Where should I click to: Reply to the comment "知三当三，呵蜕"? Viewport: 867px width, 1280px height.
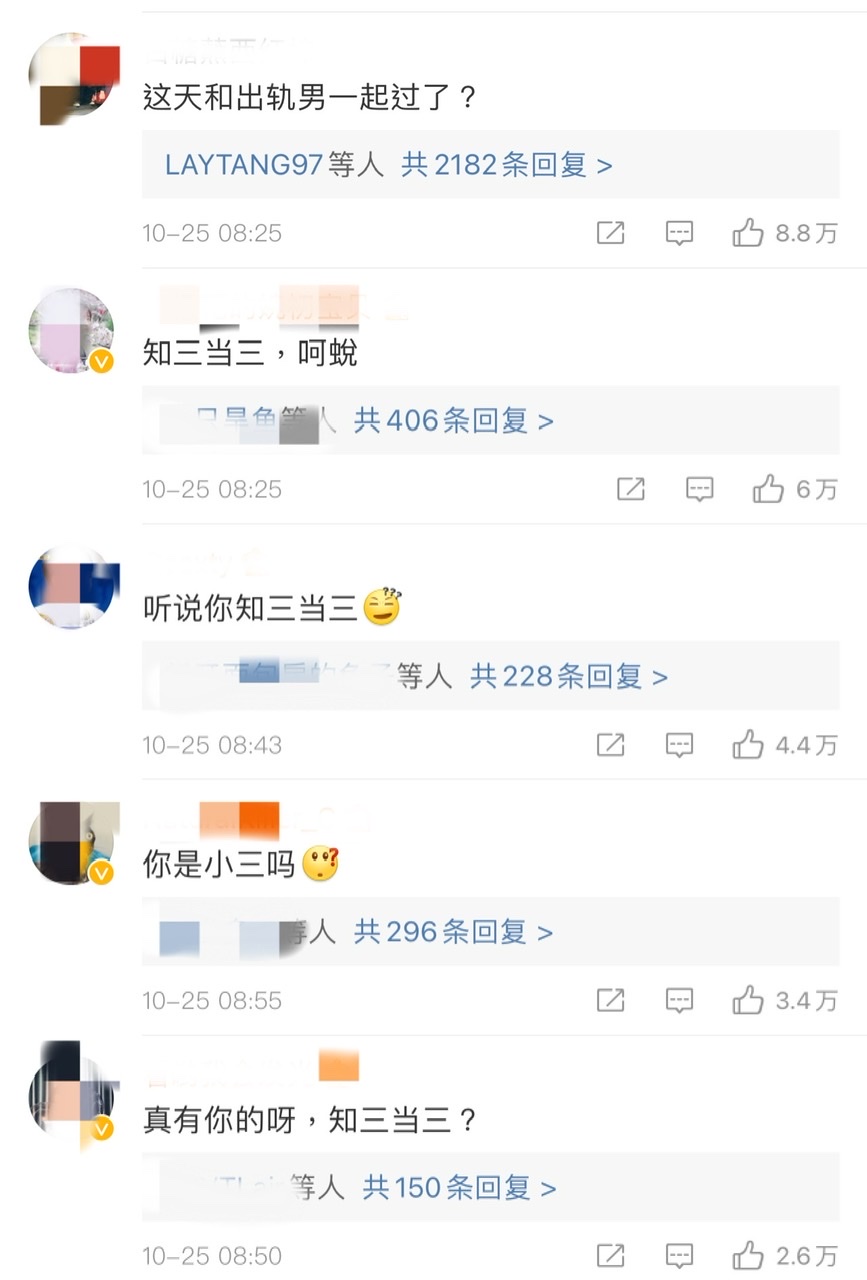700,490
